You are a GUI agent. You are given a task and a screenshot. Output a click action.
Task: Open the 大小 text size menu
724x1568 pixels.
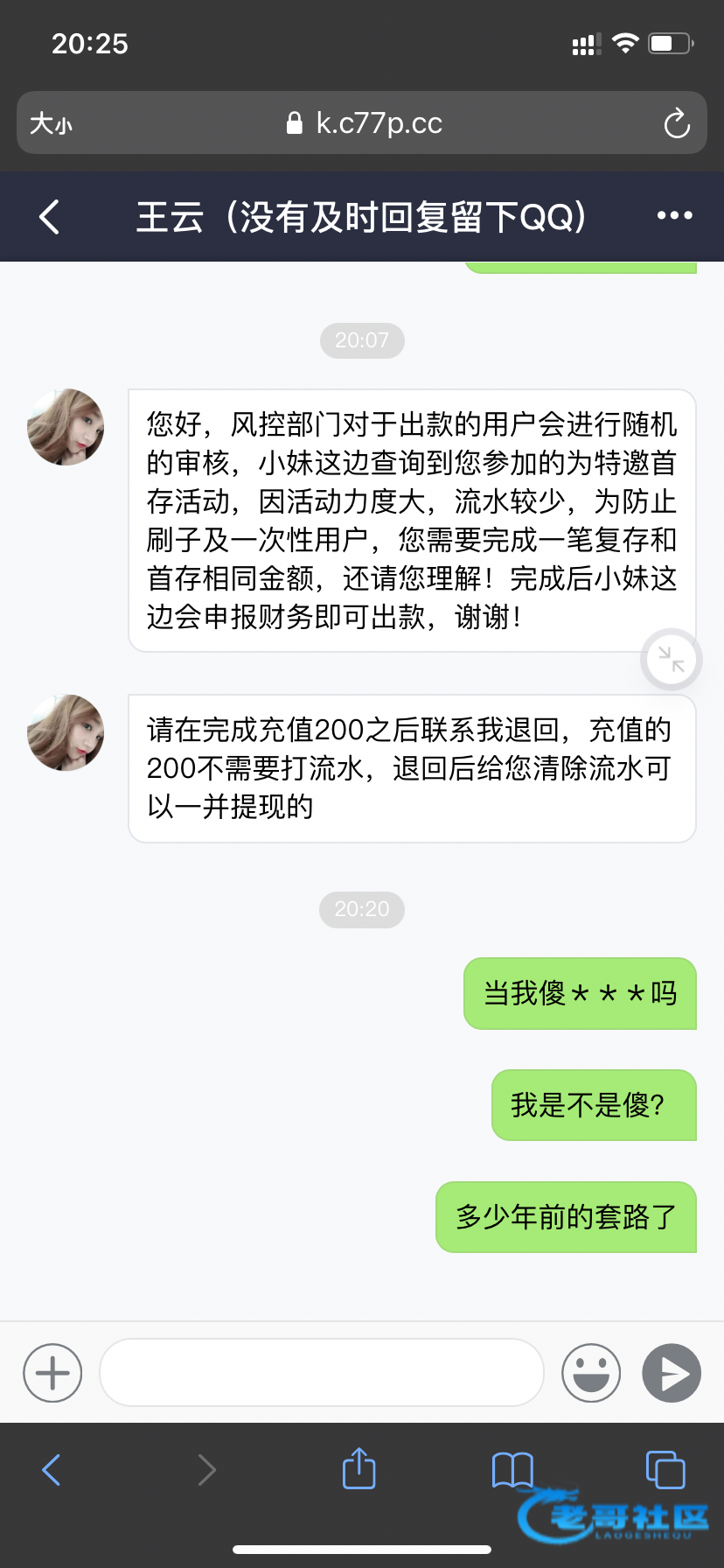point(51,123)
